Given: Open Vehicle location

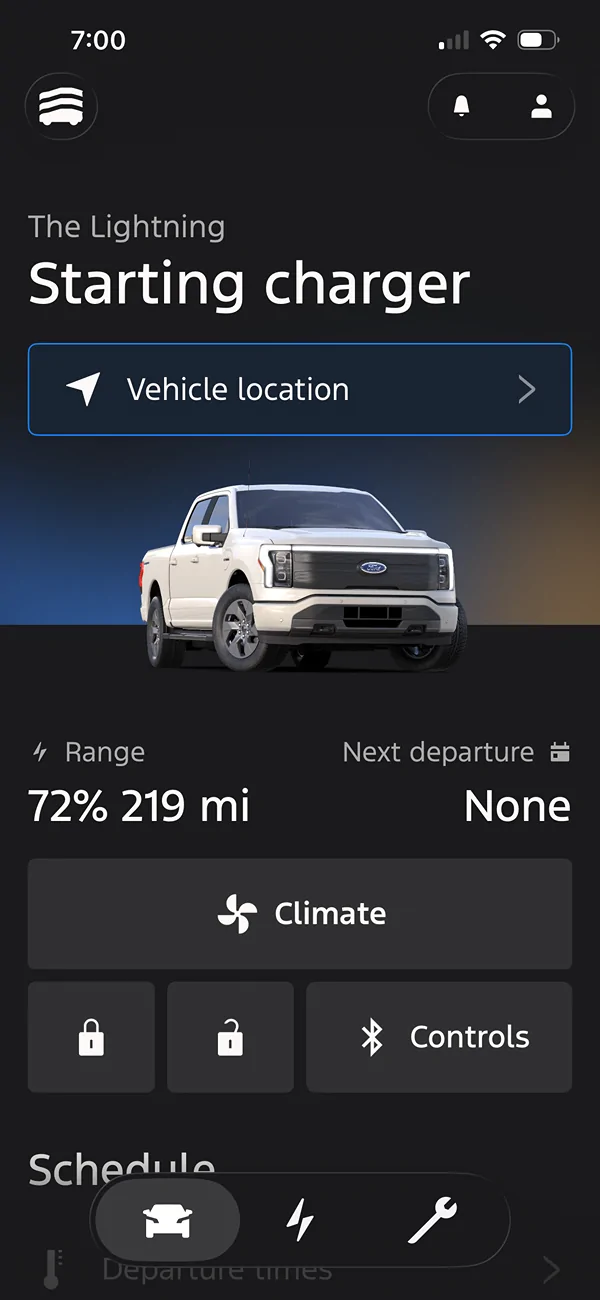Looking at the screenshot, I should coord(300,390).
